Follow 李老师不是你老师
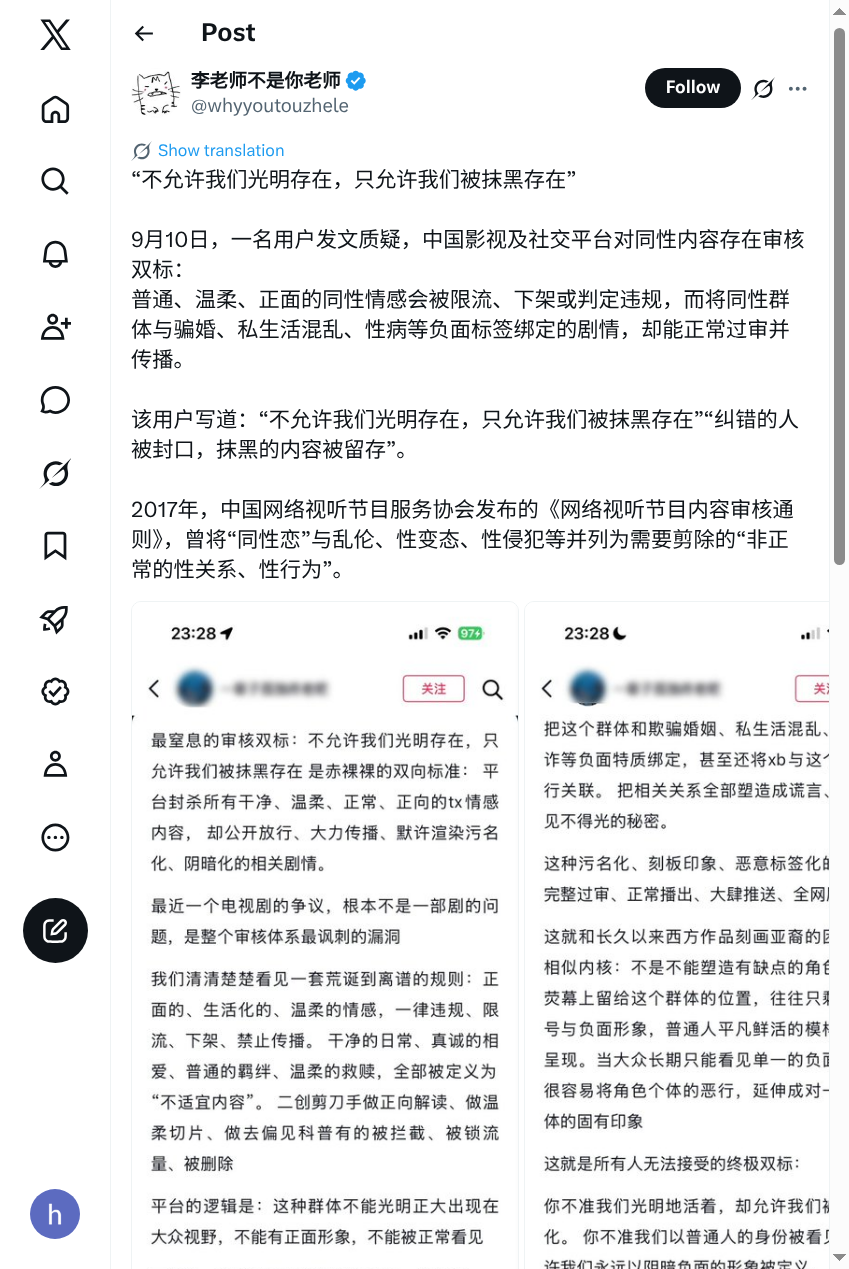This screenshot has height=1269, width=849. click(692, 88)
